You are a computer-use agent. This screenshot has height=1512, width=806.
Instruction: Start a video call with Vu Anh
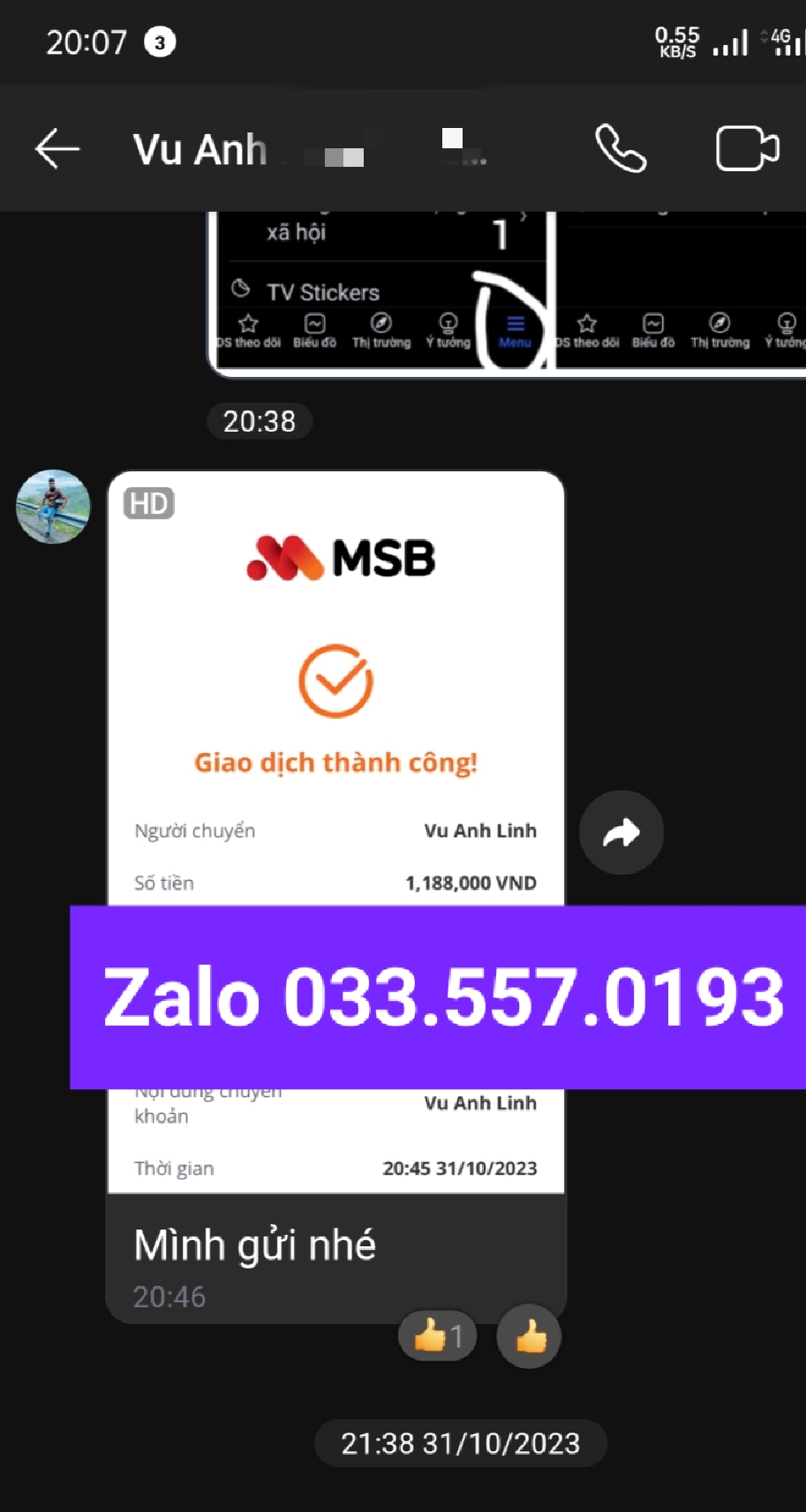tap(747, 148)
